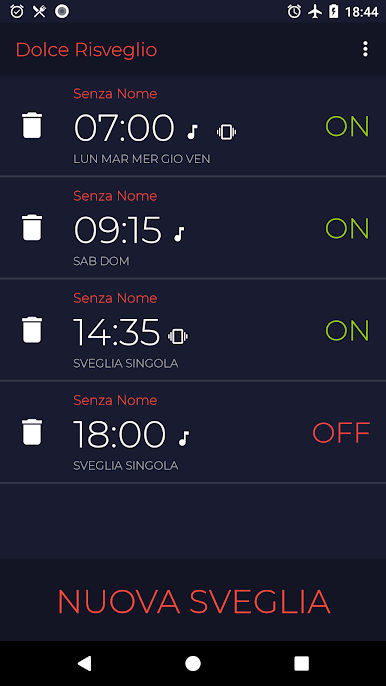Open the 09:15 SAB DOM alarm
Viewport: 386px width, 686px height.
click(193, 228)
